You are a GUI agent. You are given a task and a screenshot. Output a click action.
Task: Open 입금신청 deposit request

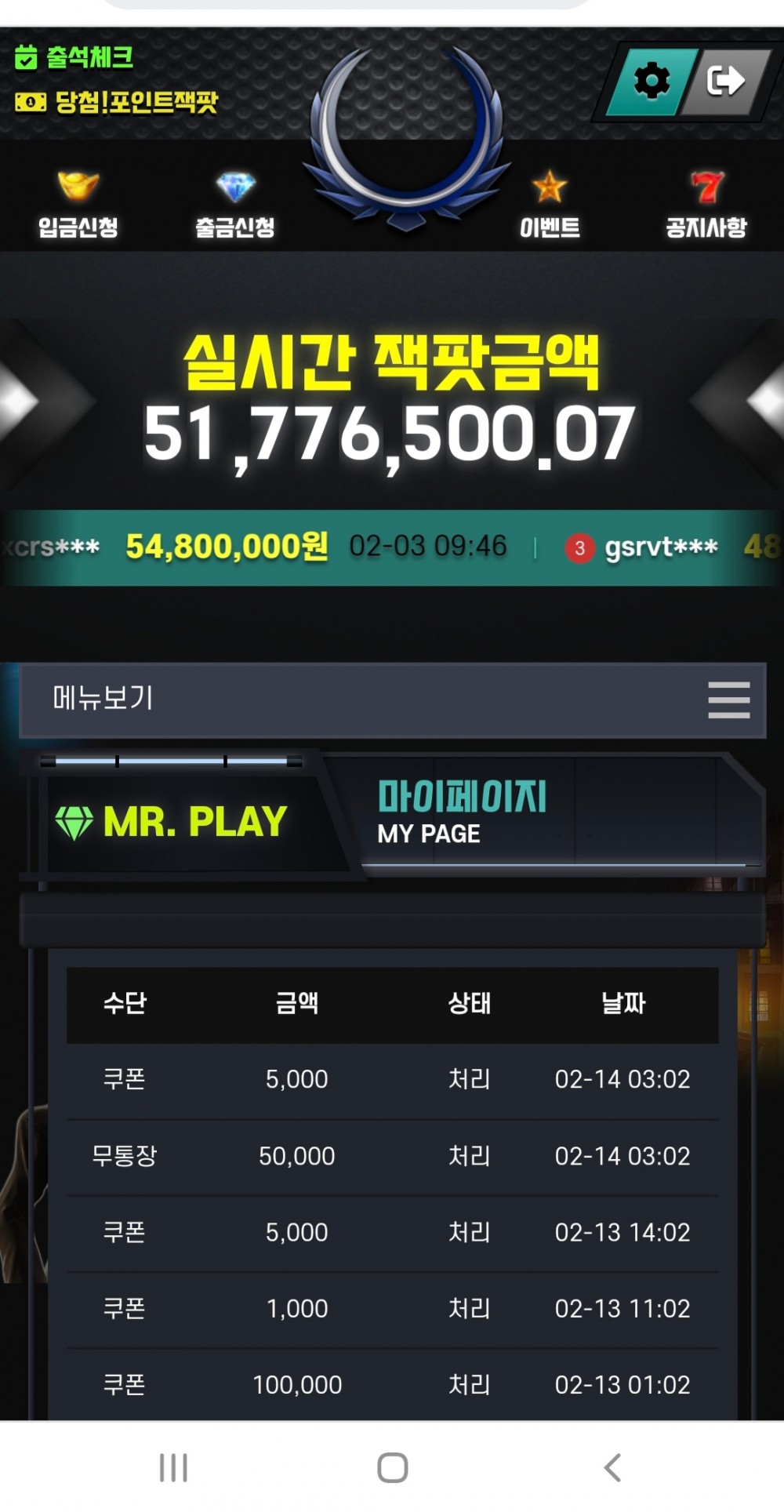click(x=78, y=205)
